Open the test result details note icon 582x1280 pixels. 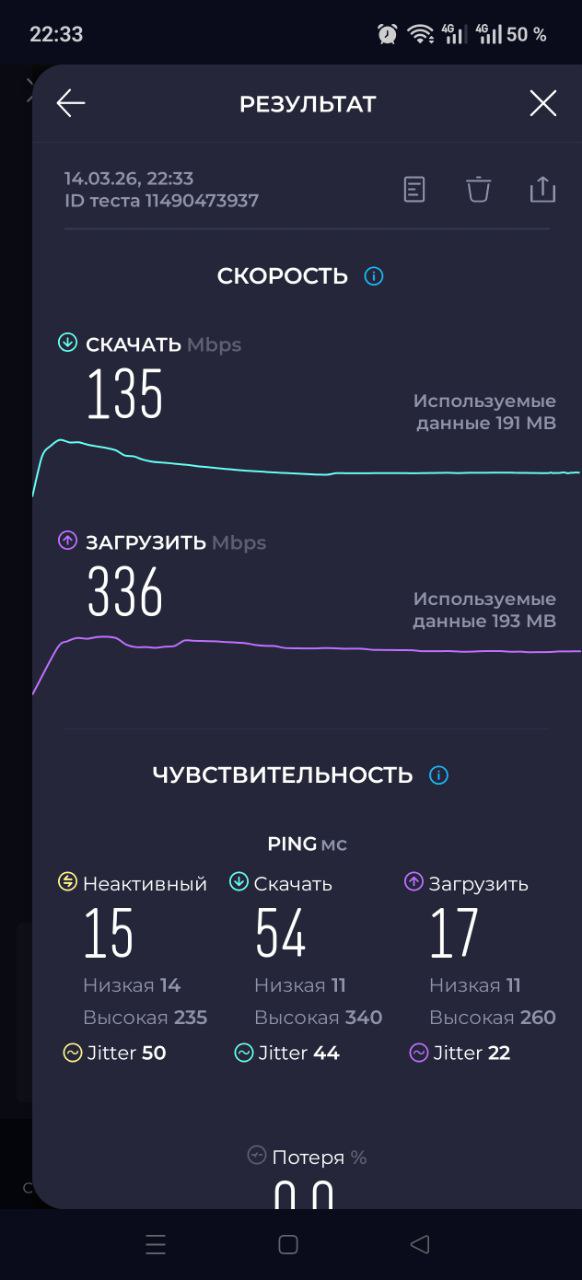tap(414, 189)
